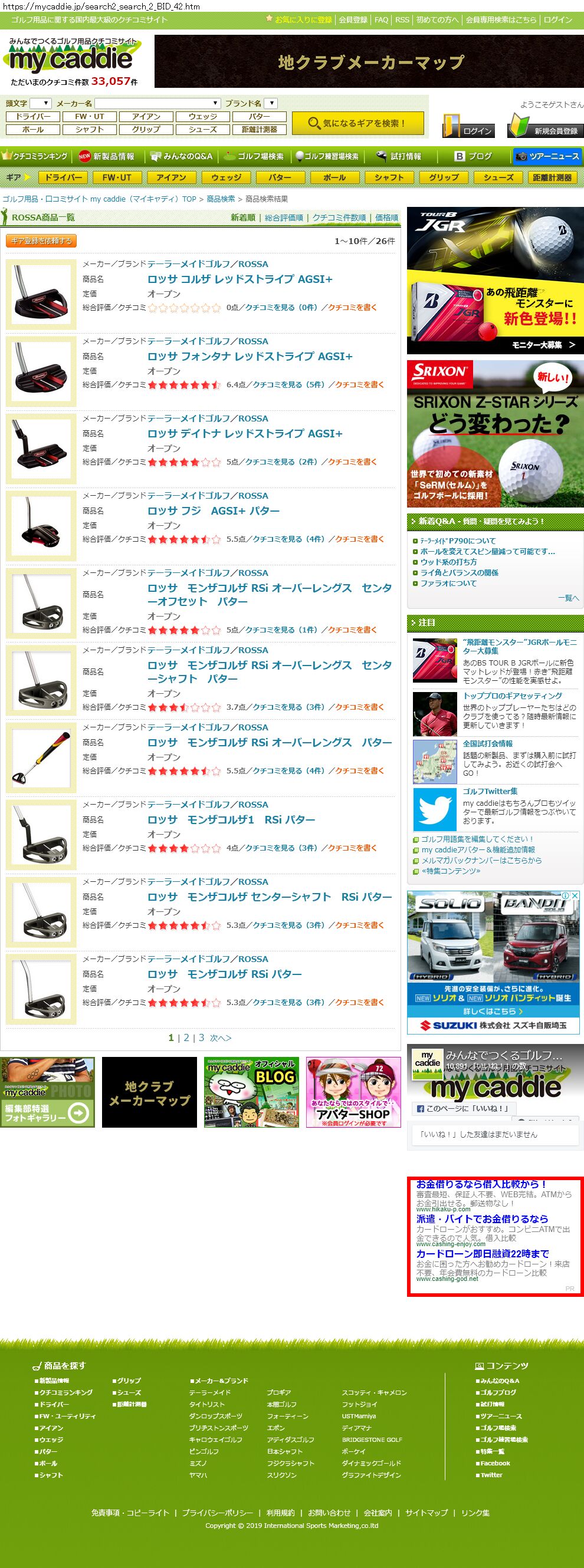Open the ロッサ フジ AGSI+ パター thumbnail
The height and width of the screenshot is (1568, 584).
pyautogui.click(x=41, y=525)
